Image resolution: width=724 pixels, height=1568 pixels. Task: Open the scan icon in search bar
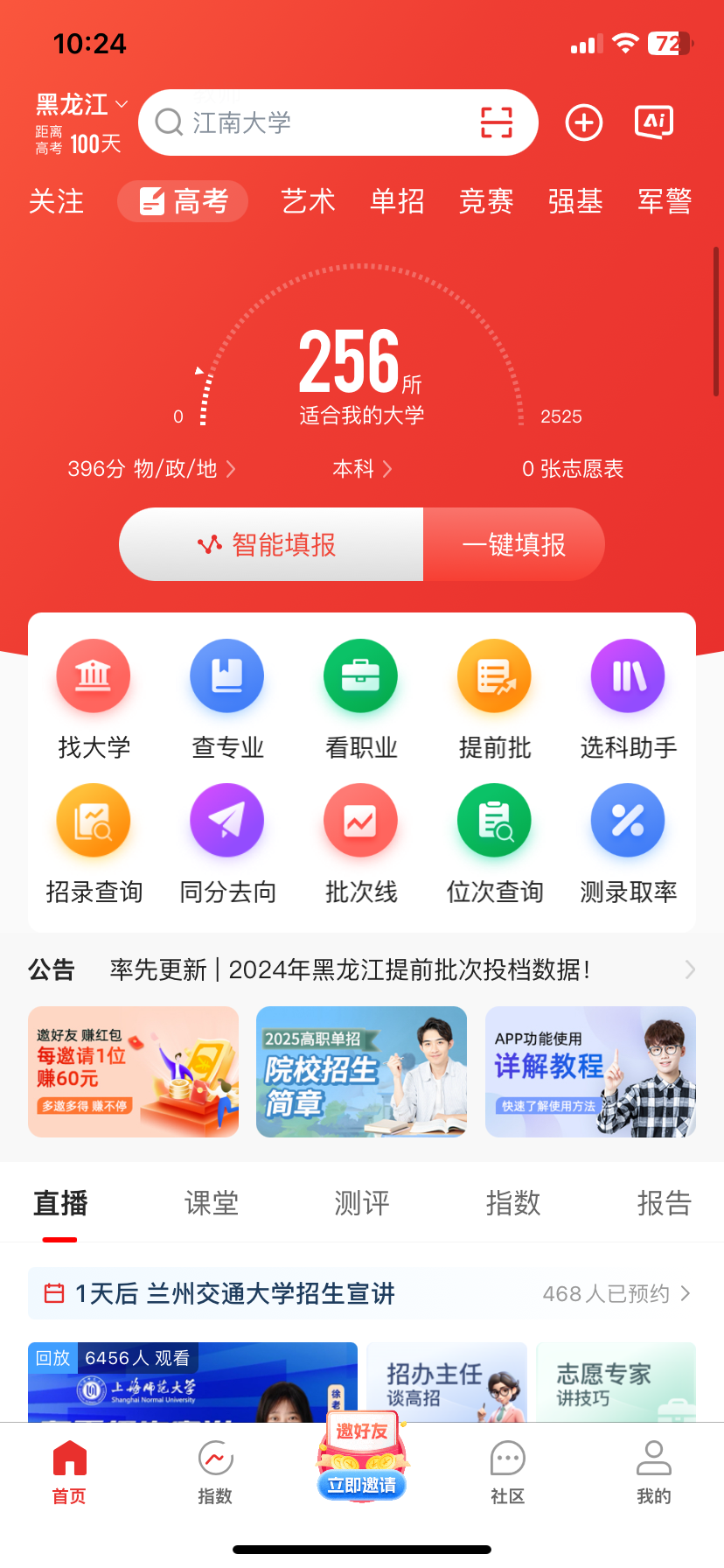[496, 122]
